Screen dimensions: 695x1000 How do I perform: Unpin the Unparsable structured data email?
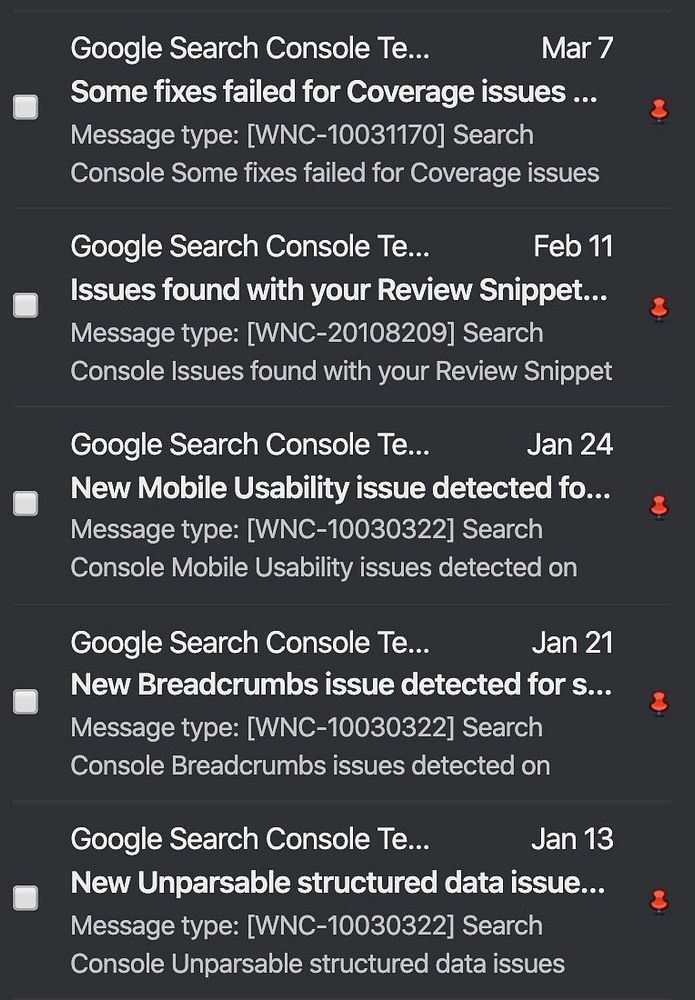point(658,901)
